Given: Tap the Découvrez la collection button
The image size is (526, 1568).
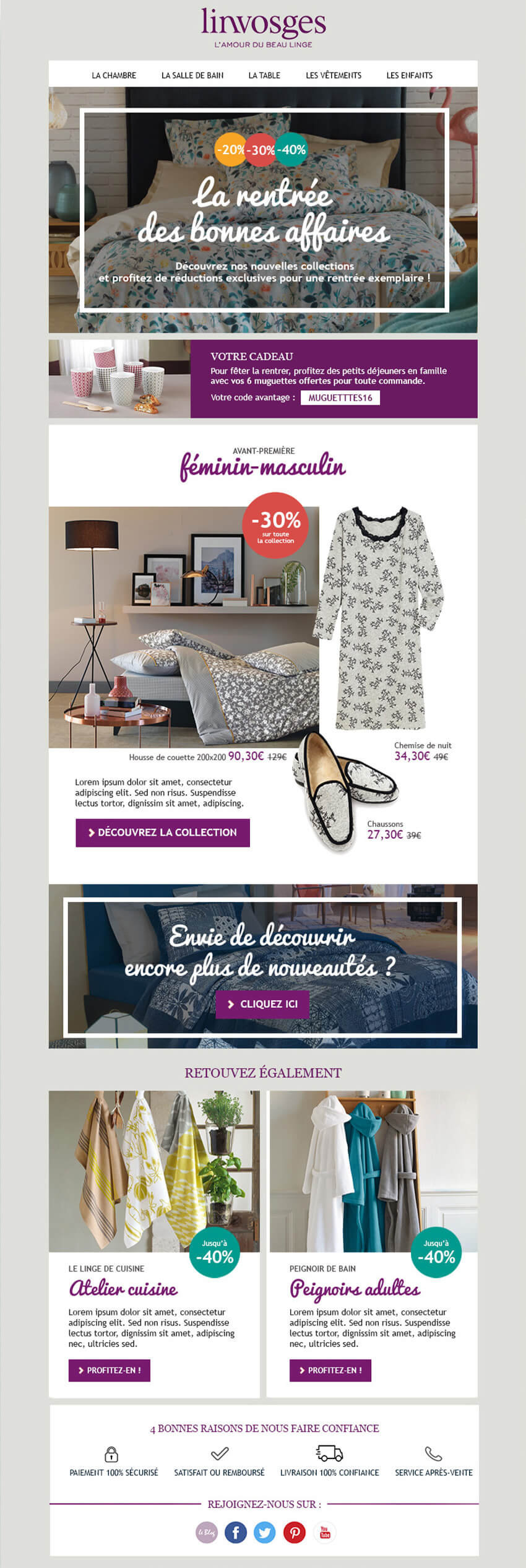Looking at the screenshot, I should (163, 833).
